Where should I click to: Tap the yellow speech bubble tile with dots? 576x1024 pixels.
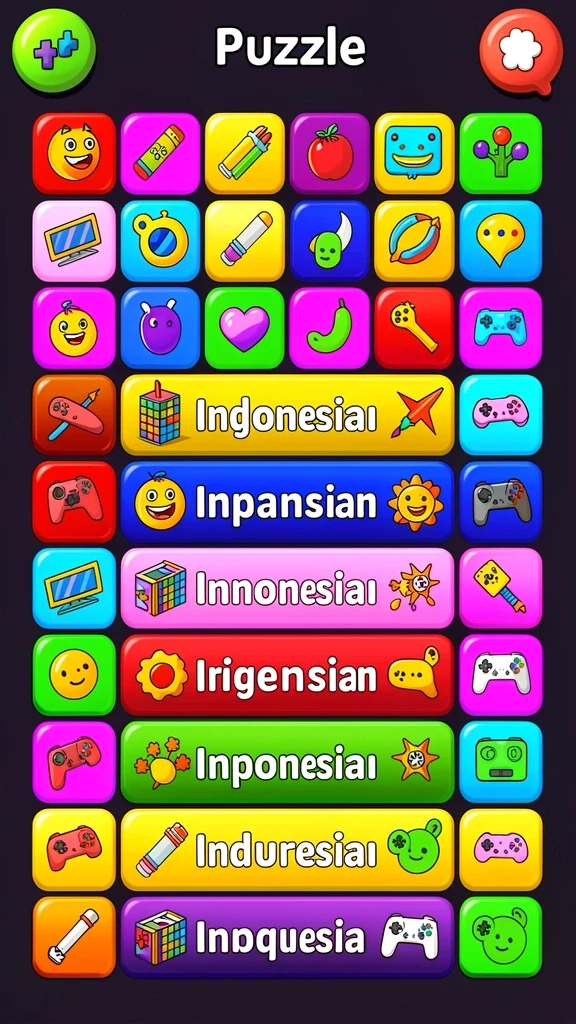501,241
